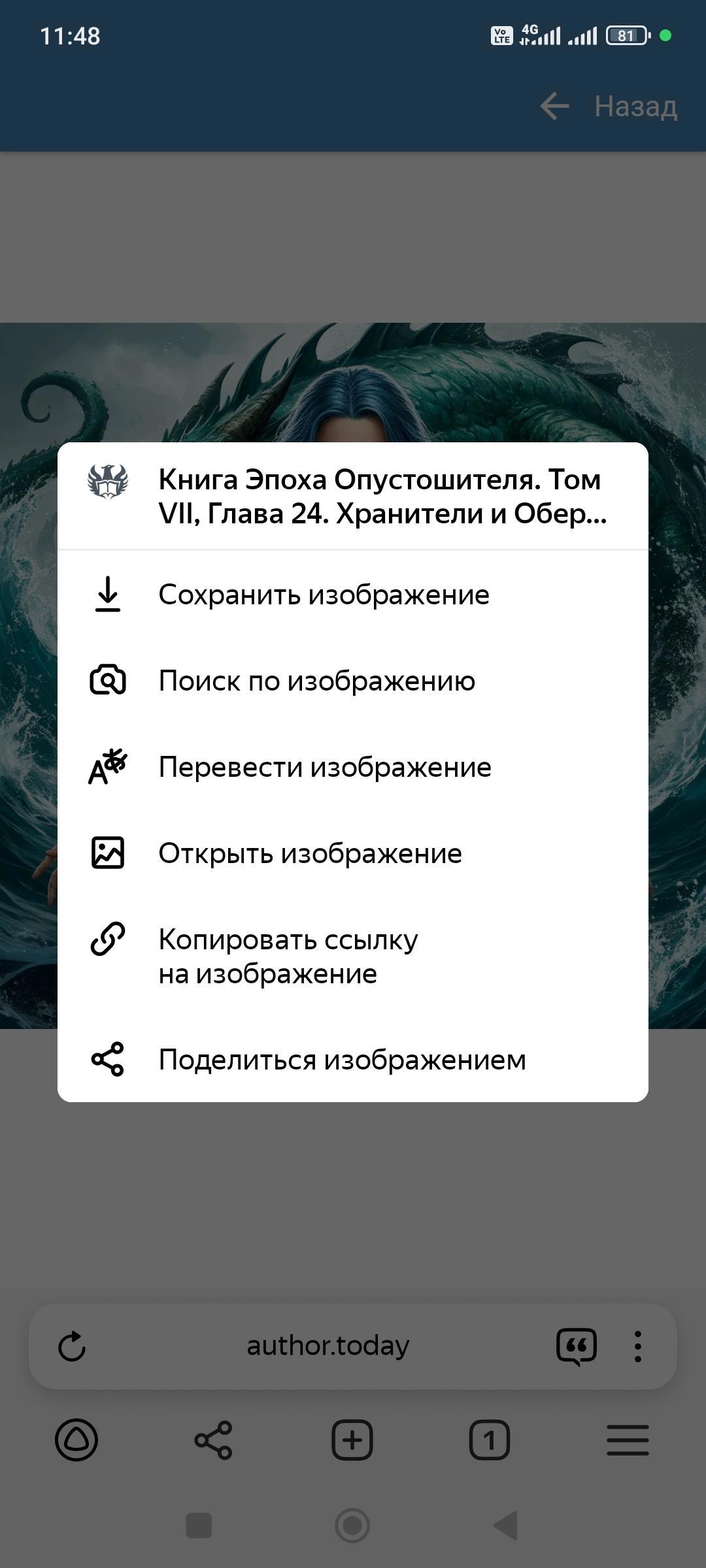Share the page from bottom toolbar
The width and height of the screenshot is (706, 1568).
pyautogui.click(x=213, y=1440)
